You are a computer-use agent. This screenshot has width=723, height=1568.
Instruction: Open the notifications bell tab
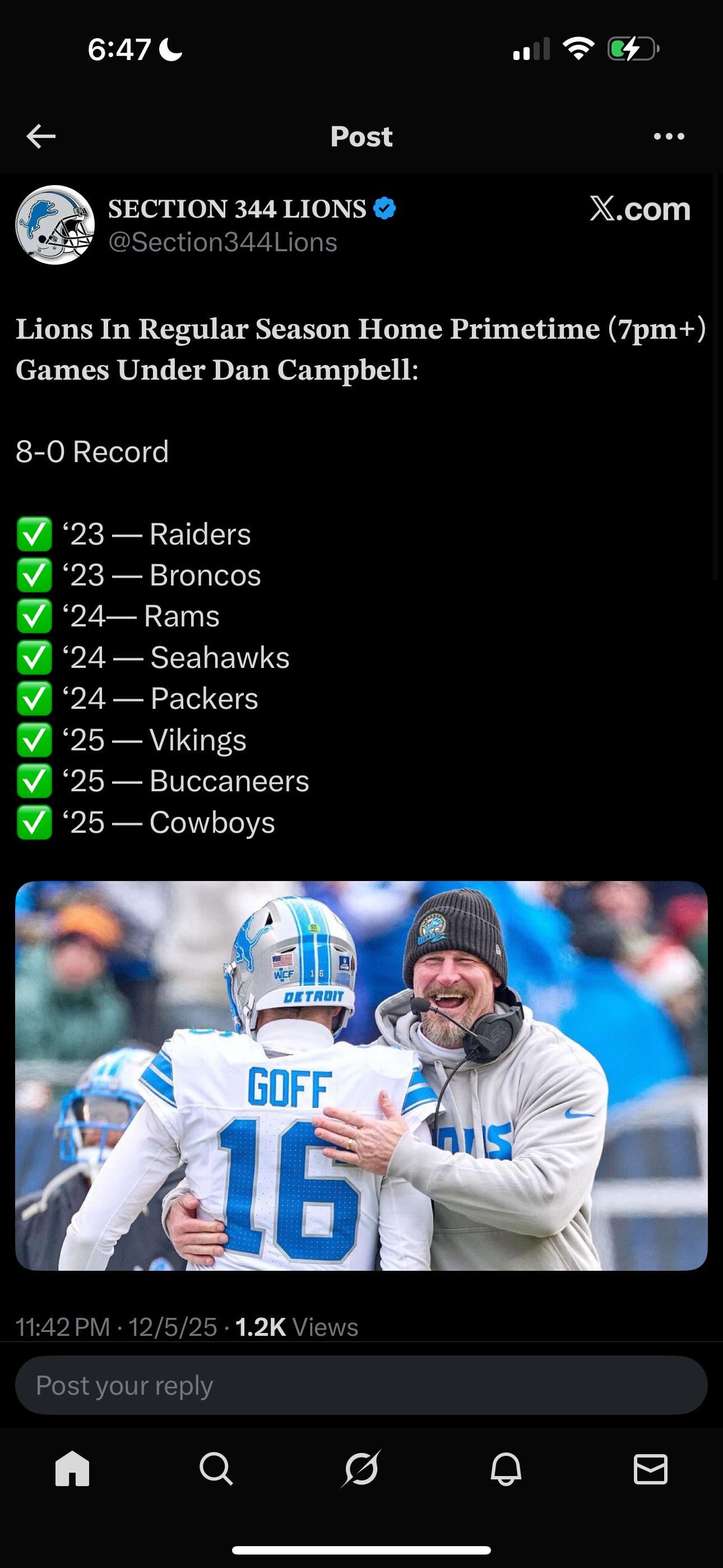coord(506,1468)
